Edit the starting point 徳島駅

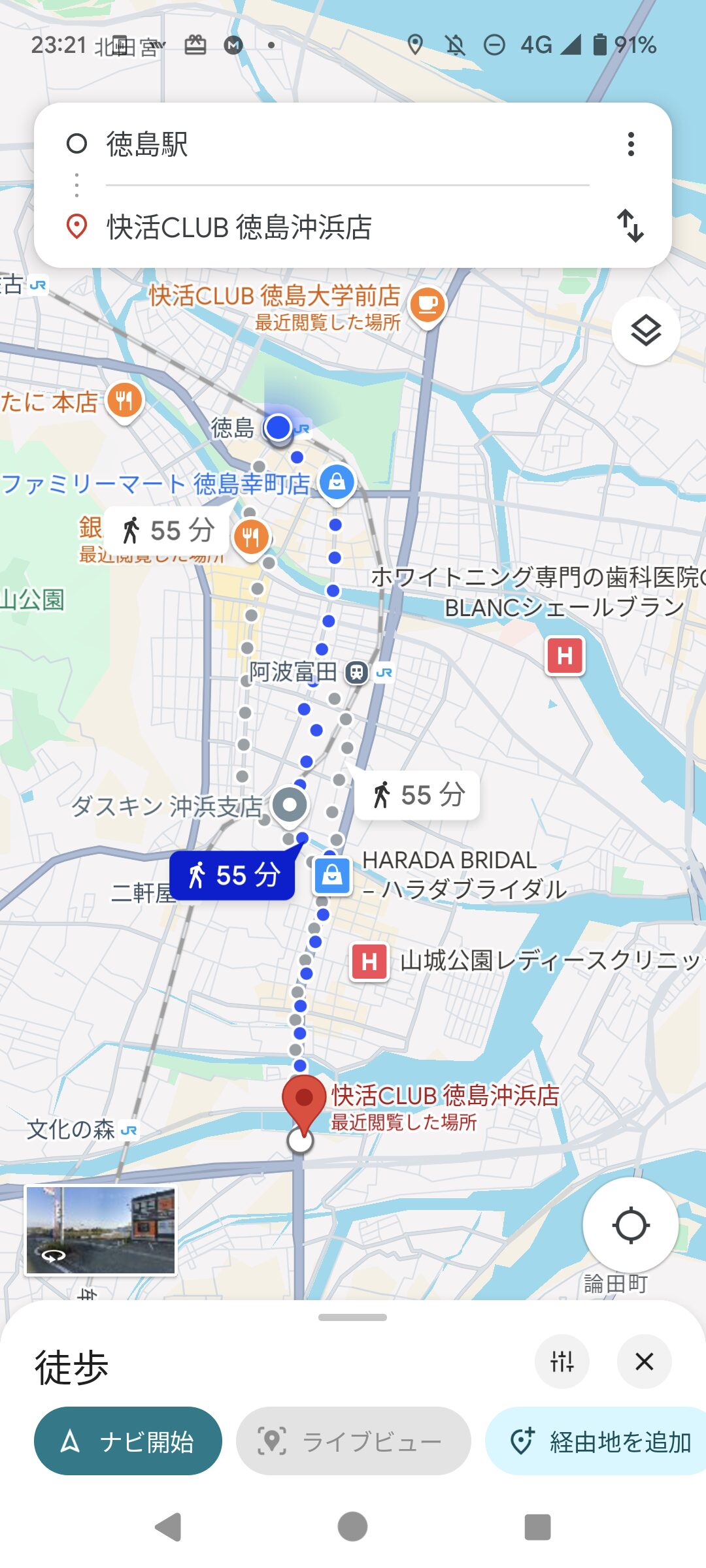click(x=327, y=144)
